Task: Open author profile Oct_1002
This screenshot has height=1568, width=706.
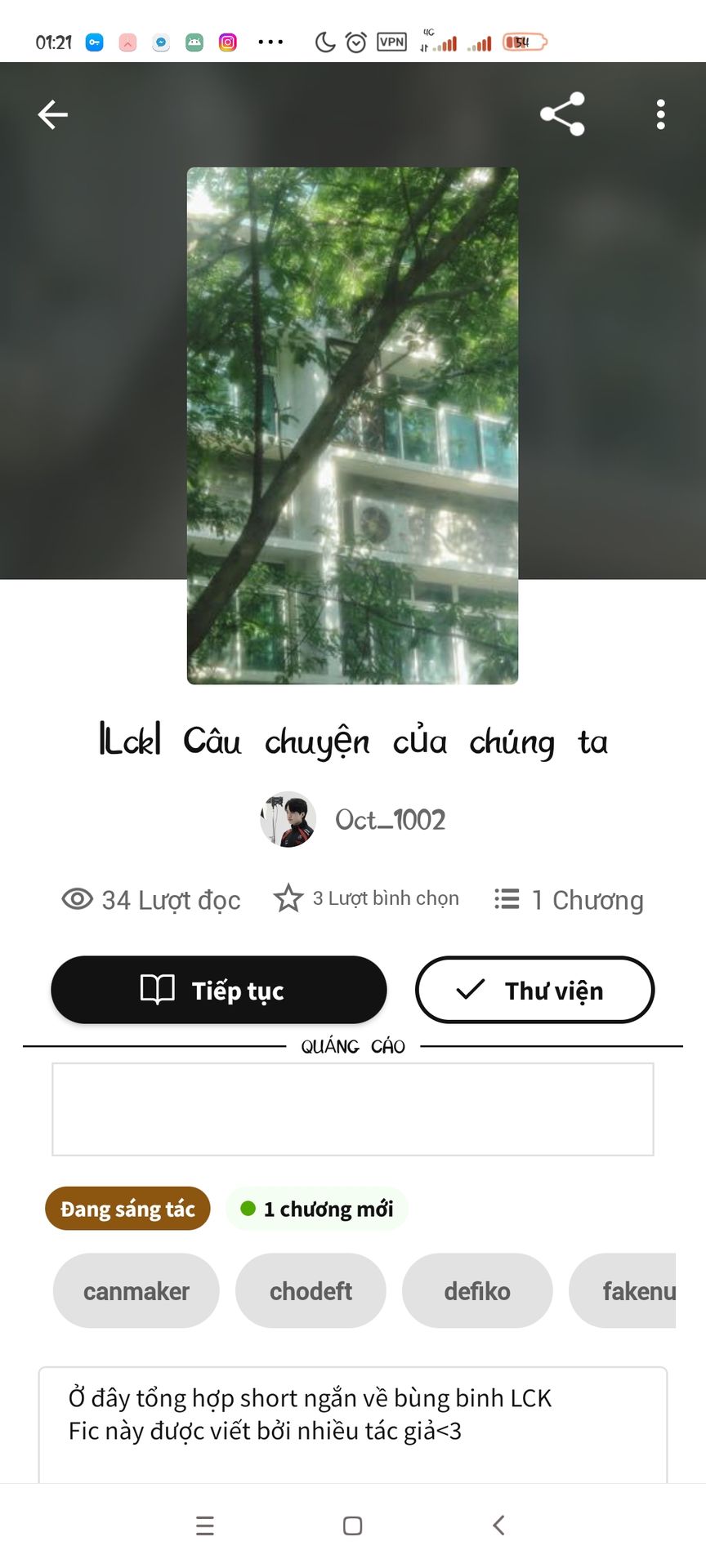Action: pyautogui.click(x=353, y=819)
